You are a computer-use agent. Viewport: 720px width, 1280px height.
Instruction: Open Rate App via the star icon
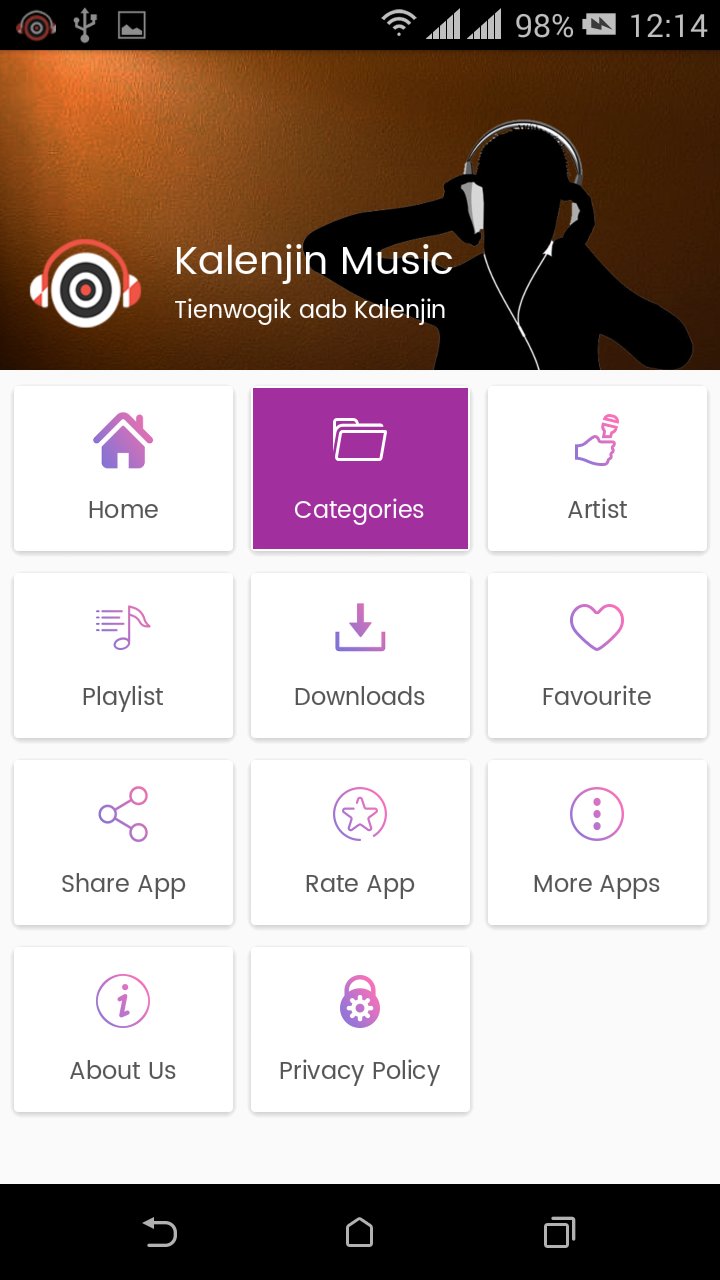tap(360, 812)
